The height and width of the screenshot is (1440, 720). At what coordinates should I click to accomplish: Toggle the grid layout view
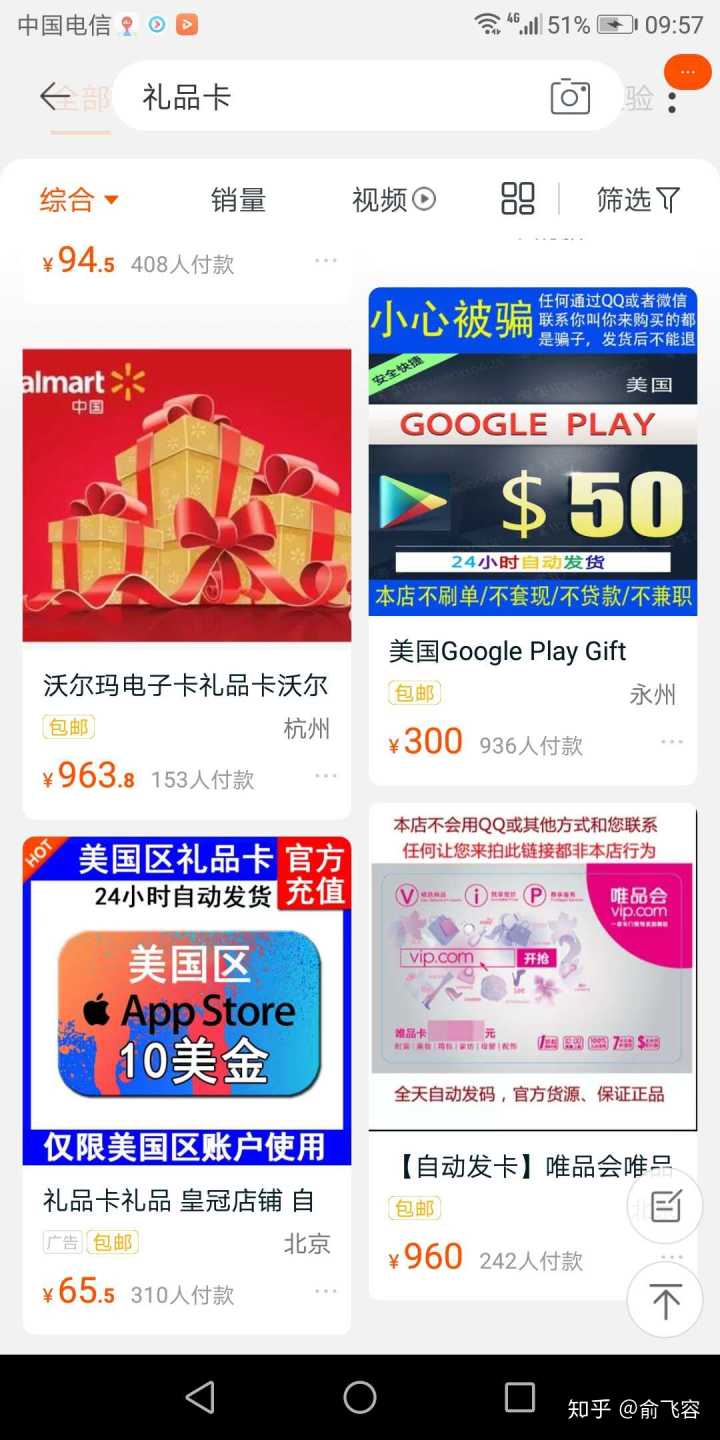coord(518,199)
